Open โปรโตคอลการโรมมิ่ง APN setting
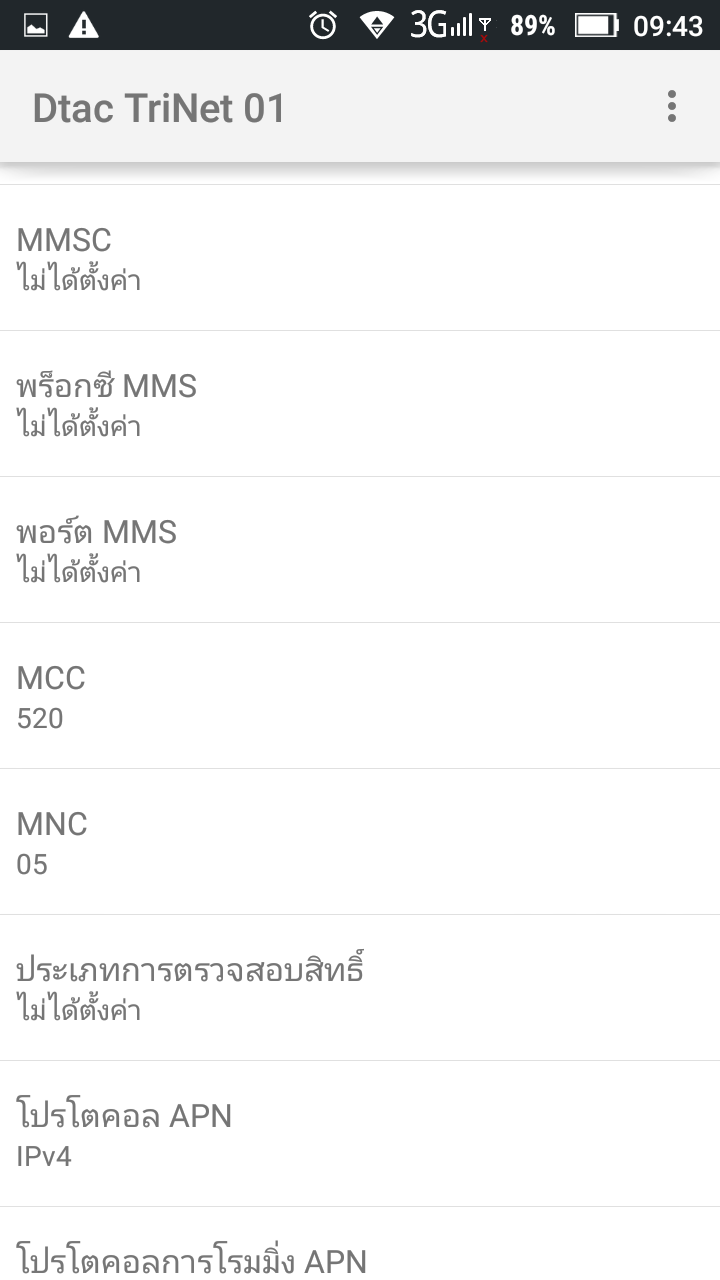This screenshot has width=720, height=1280. 360,1250
